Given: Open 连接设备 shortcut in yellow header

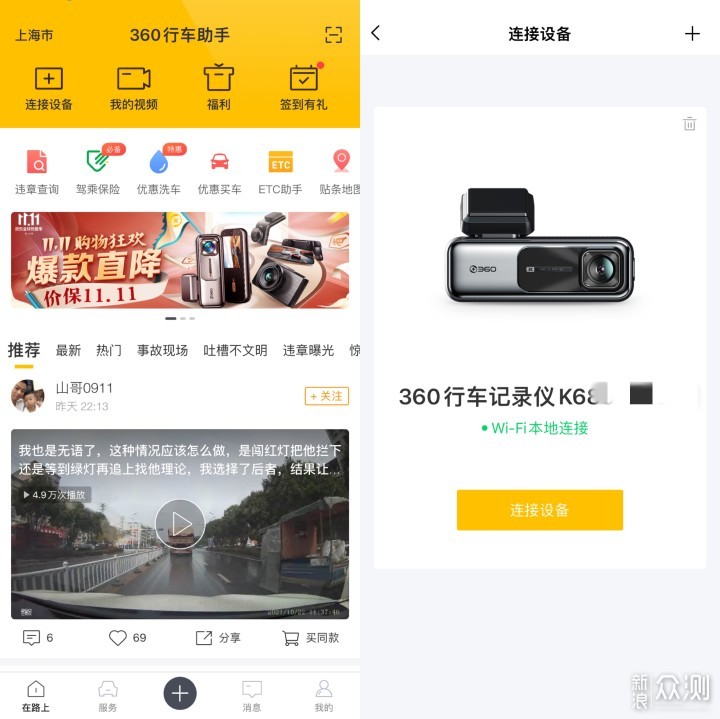Looking at the screenshot, I should (48, 88).
